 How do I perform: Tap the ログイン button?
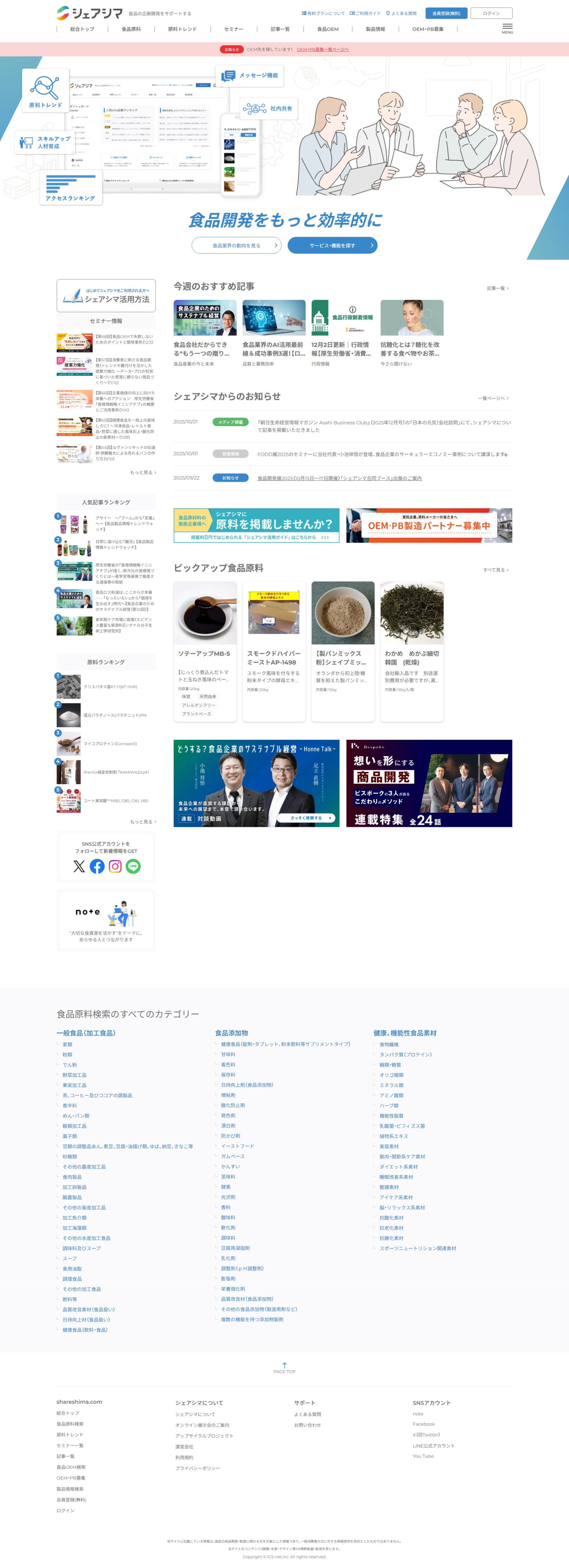point(491,13)
